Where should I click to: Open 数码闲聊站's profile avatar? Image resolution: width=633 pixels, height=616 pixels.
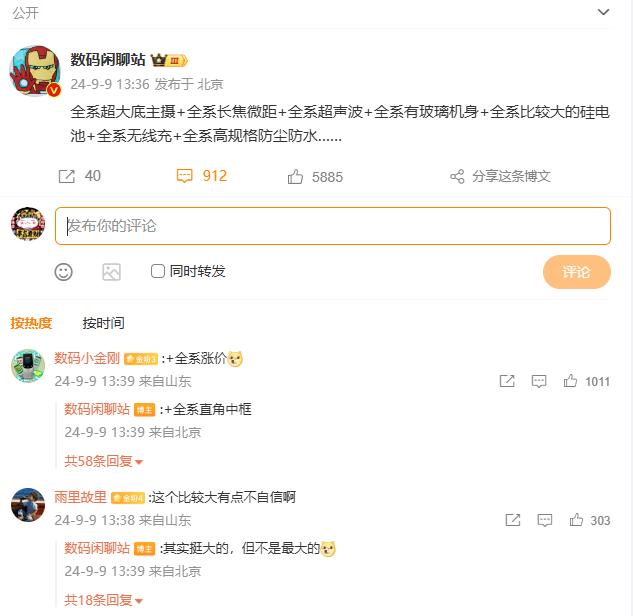pyautogui.click(x=36, y=71)
